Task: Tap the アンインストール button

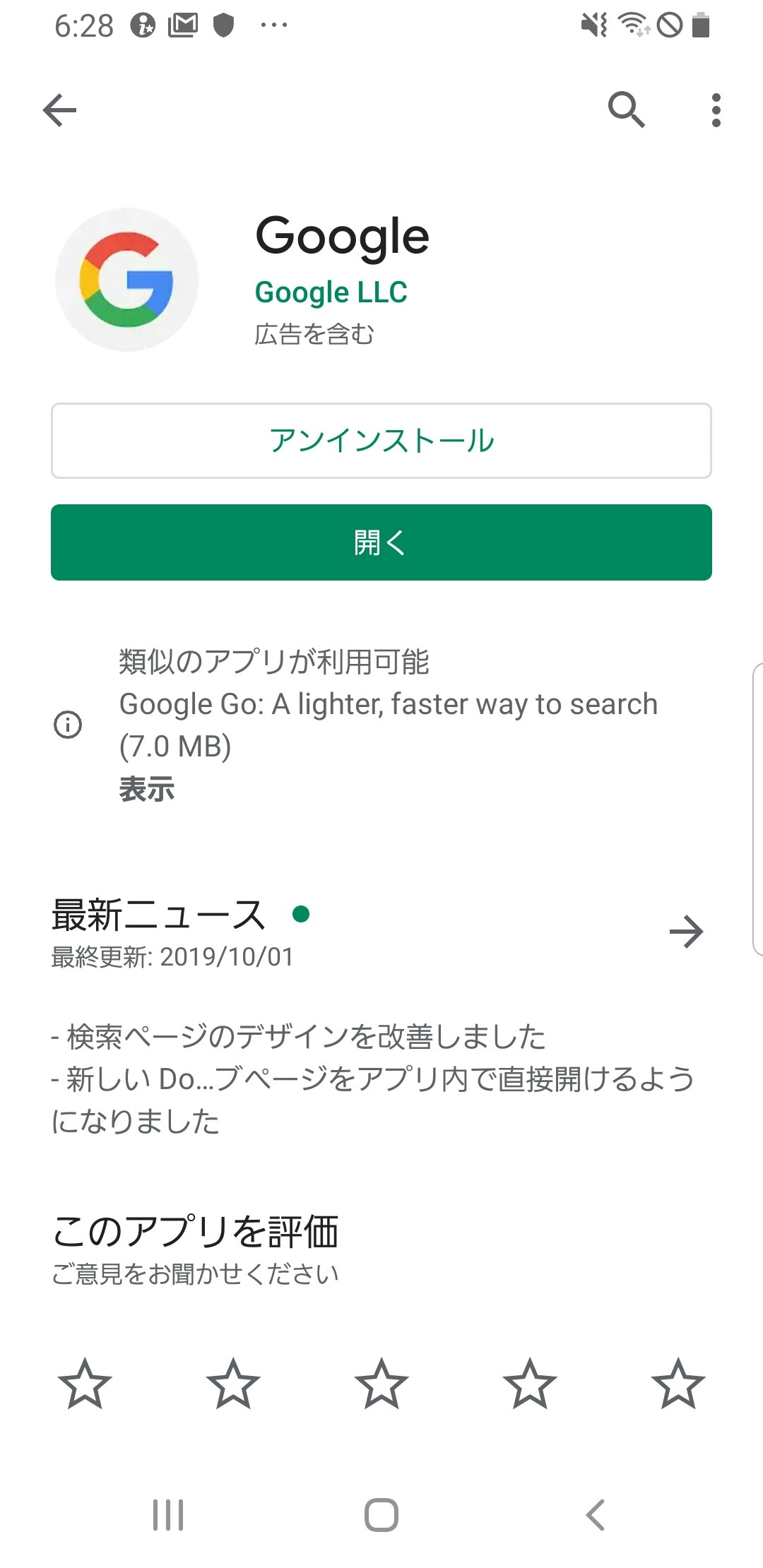Action: [x=381, y=441]
